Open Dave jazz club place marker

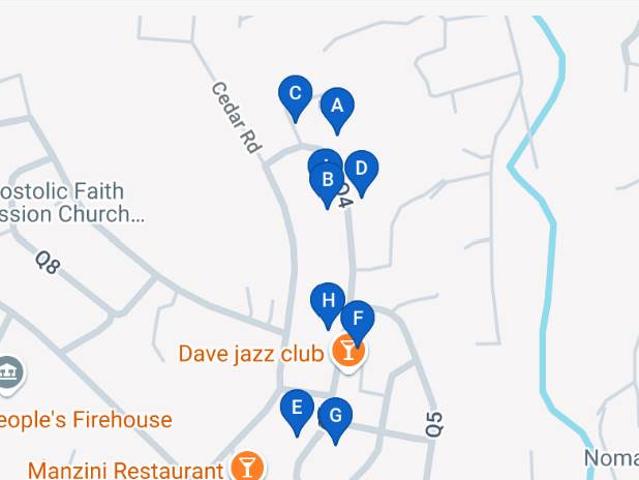click(348, 352)
